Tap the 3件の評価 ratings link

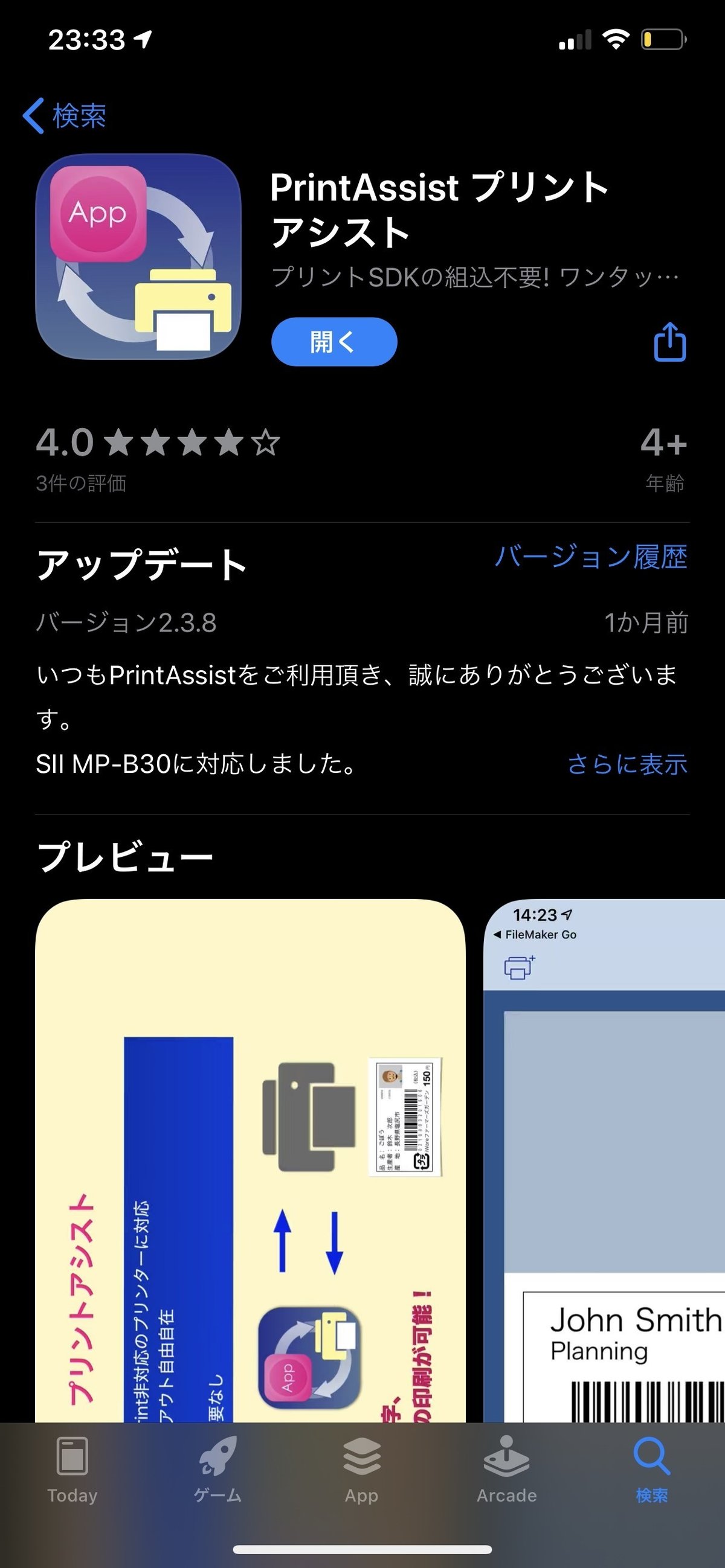[81, 484]
